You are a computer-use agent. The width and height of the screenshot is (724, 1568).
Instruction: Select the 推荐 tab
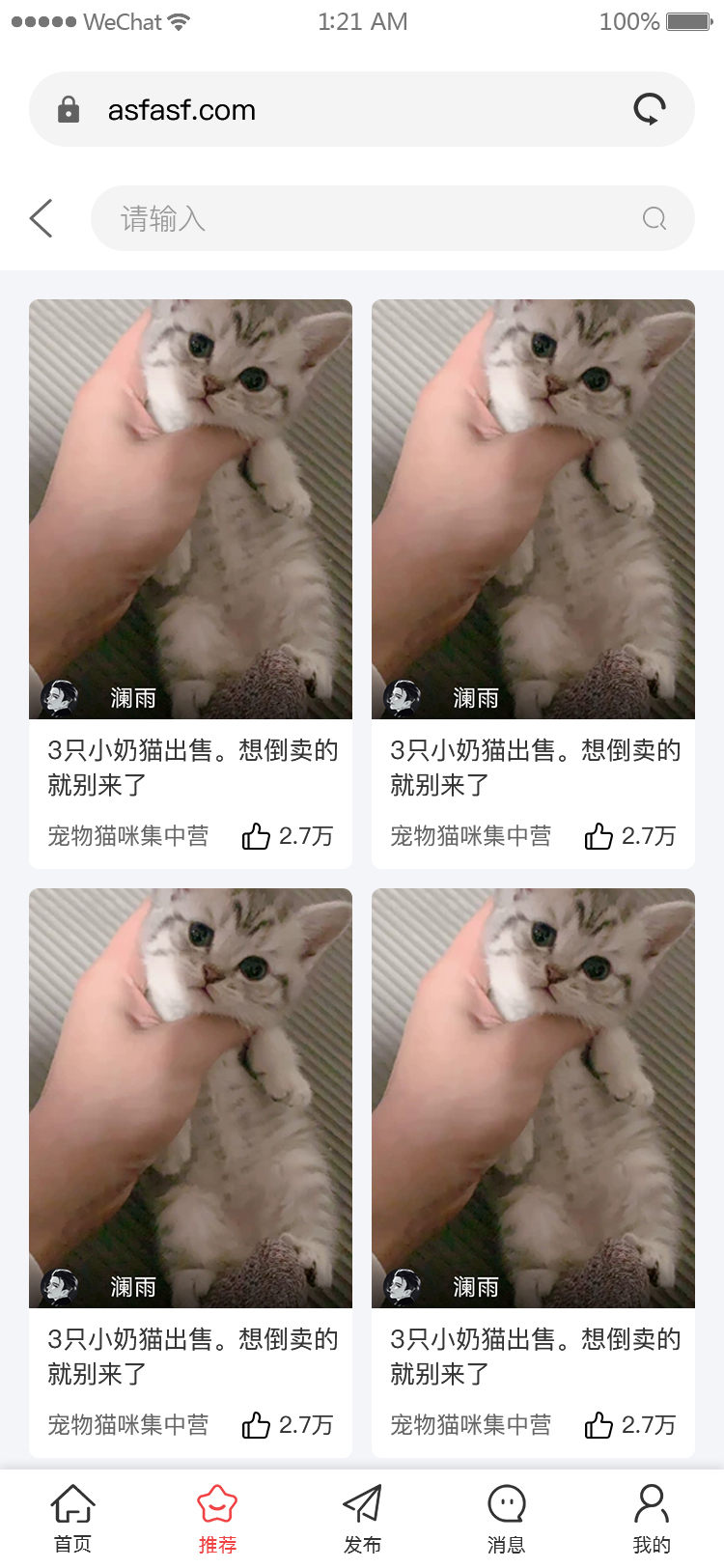(217, 1518)
